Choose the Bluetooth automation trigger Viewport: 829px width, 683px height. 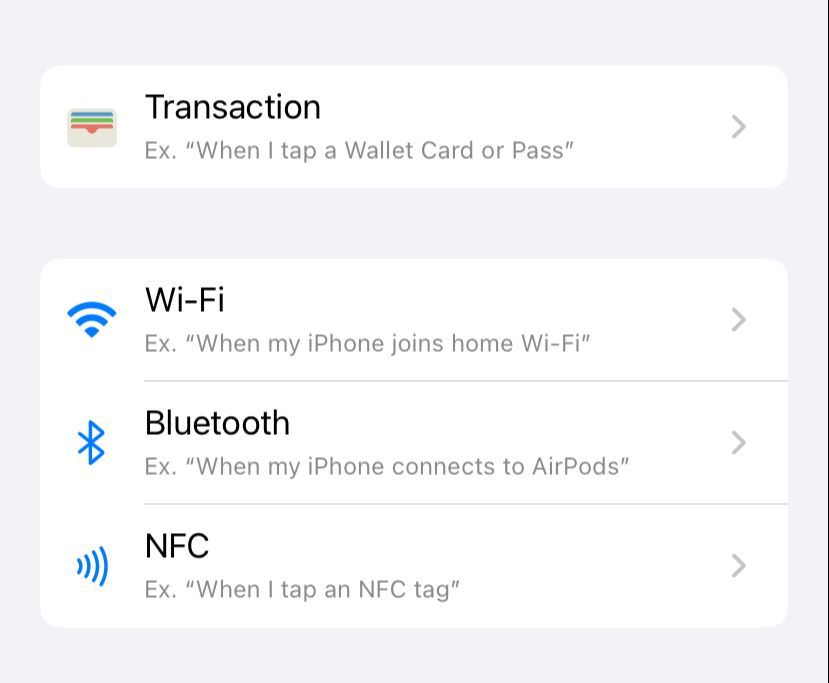[413, 443]
